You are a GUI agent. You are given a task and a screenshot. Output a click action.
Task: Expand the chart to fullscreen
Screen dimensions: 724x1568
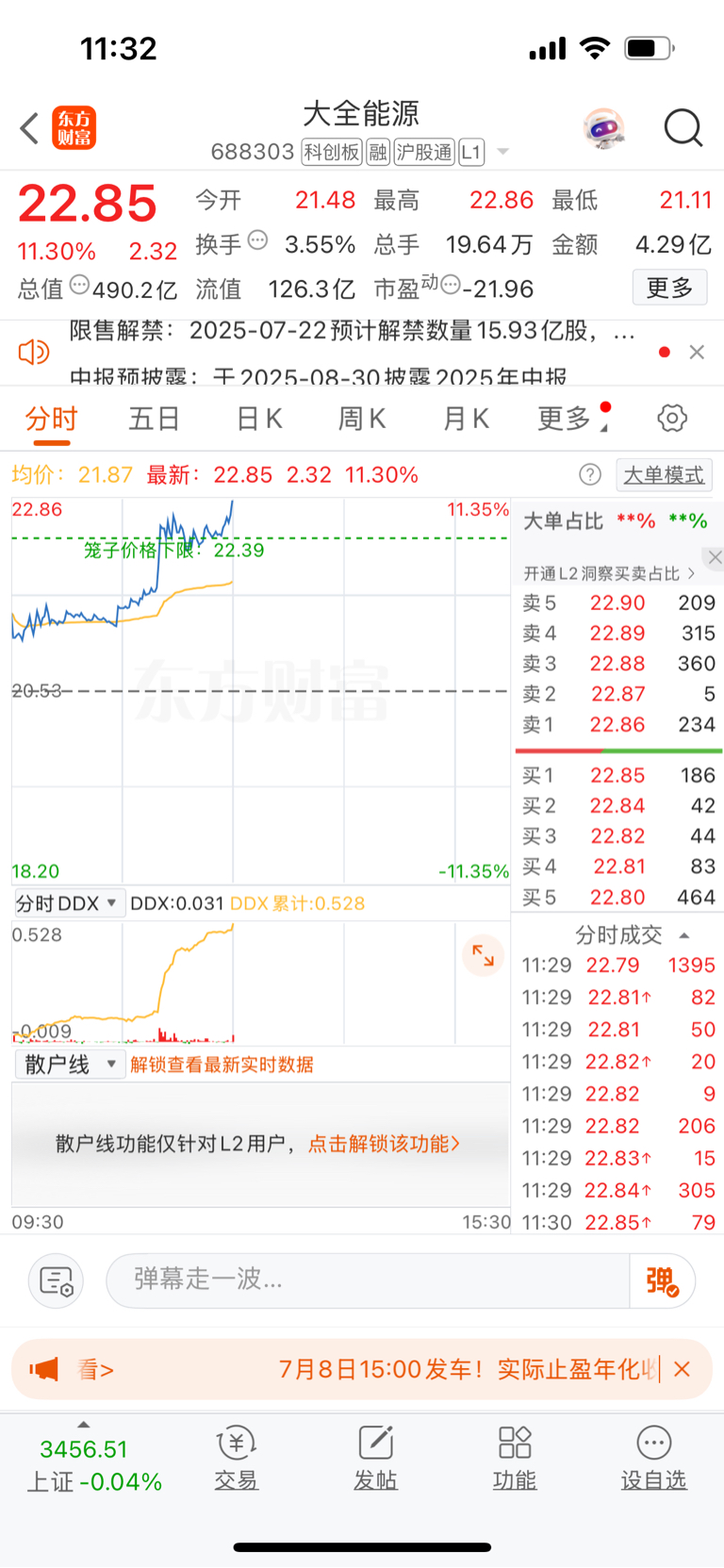pos(483,955)
